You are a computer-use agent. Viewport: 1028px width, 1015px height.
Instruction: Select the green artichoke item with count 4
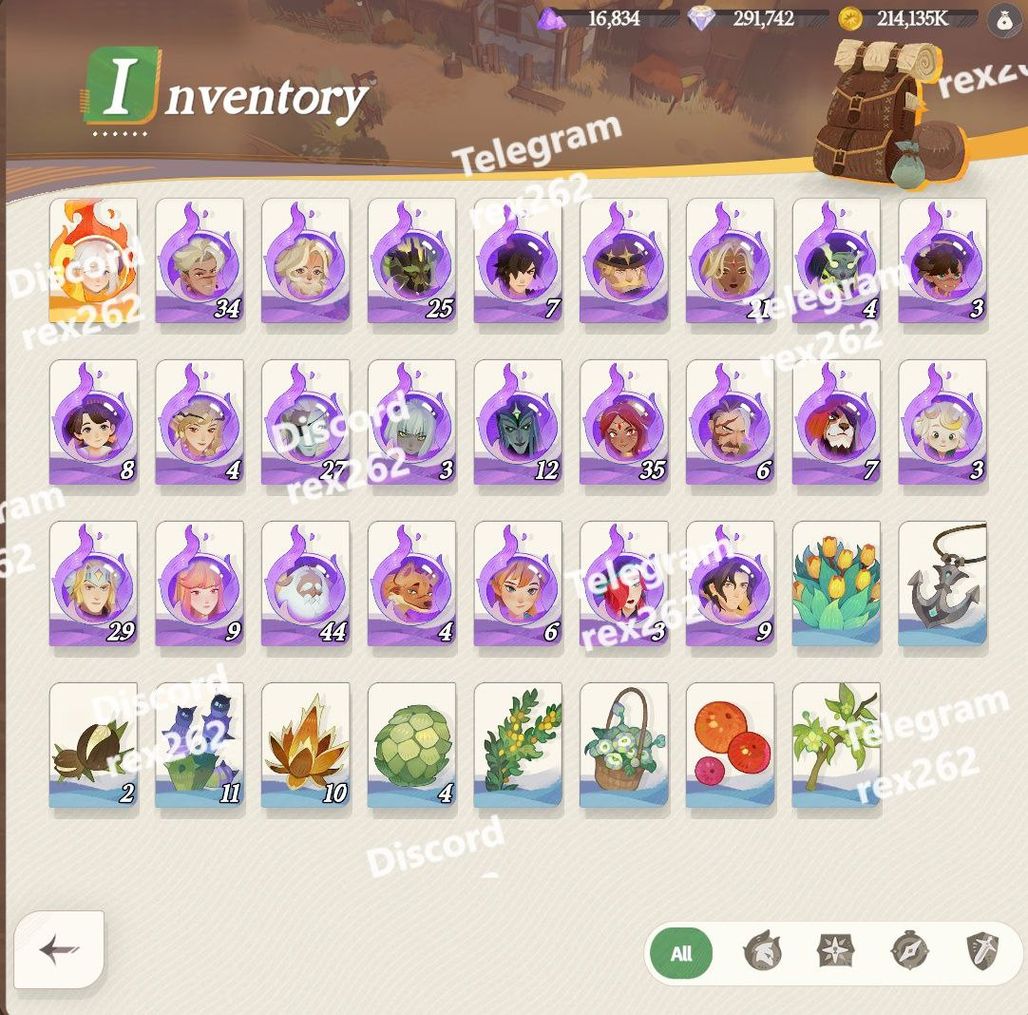tap(411, 745)
